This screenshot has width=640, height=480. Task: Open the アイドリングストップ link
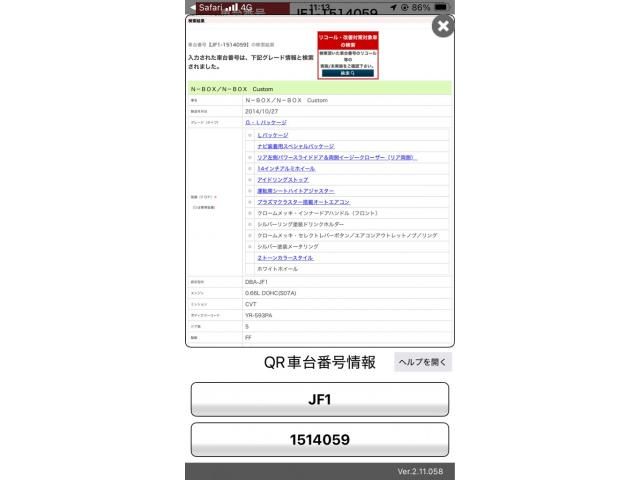(284, 180)
